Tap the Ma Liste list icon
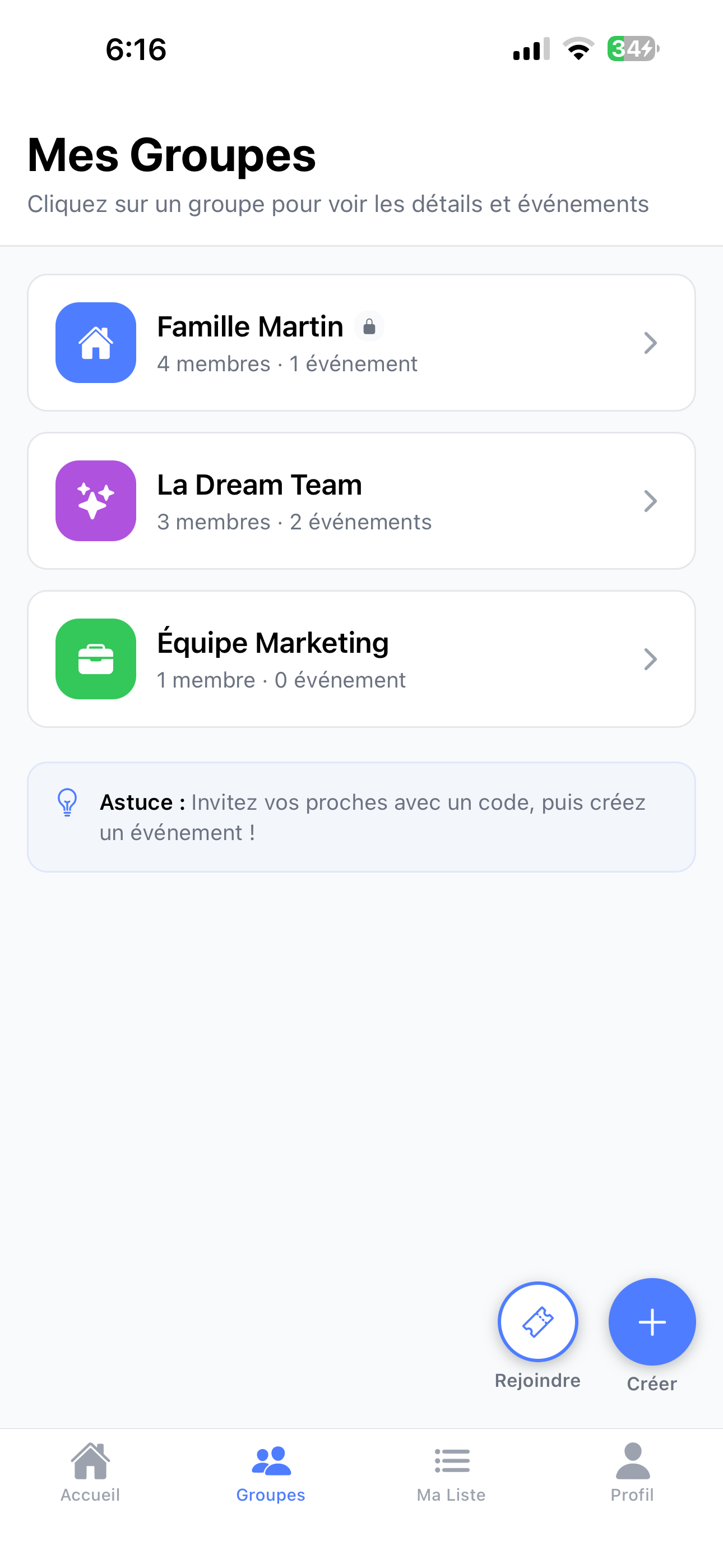 [451, 1461]
